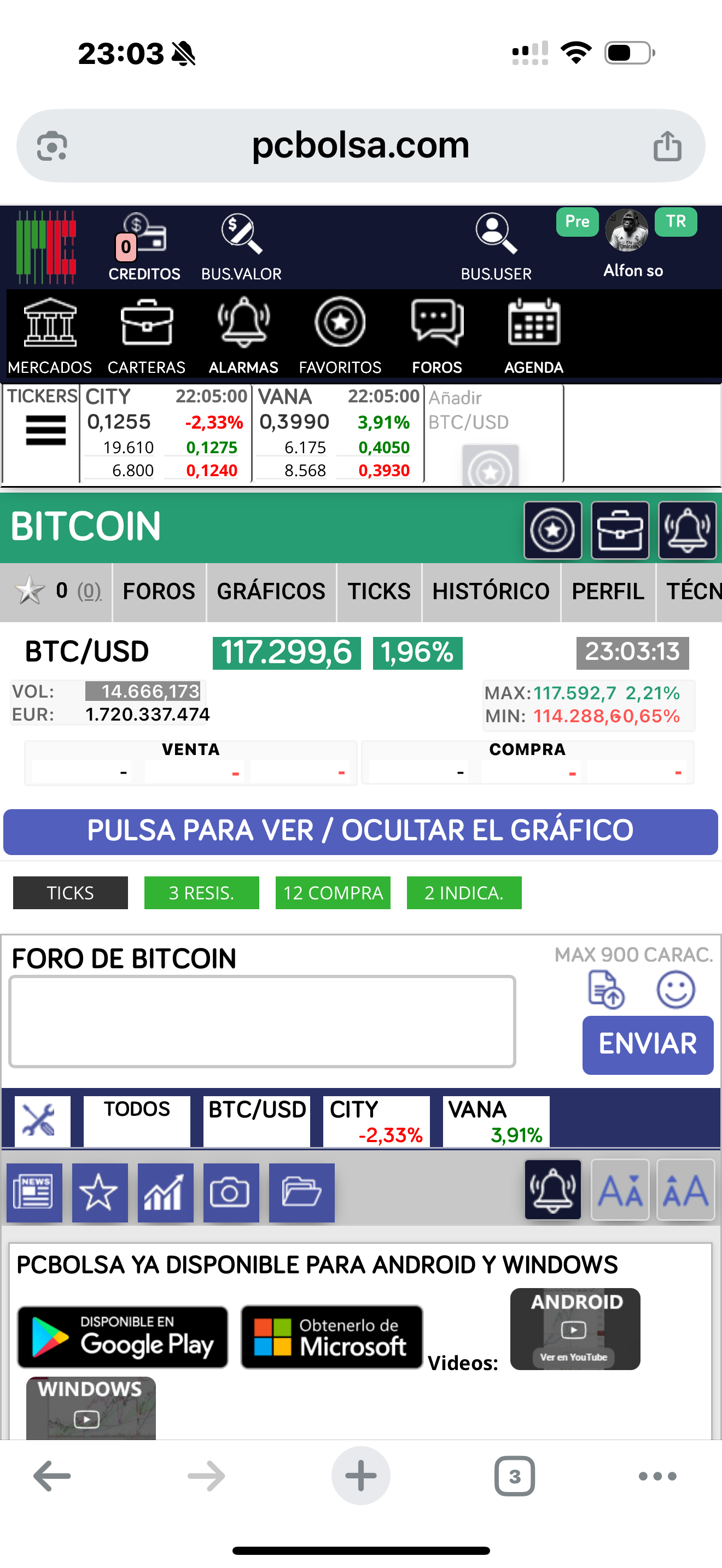Open the Google Play download badge
The height and width of the screenshot is (1568, 722).
123,1337
